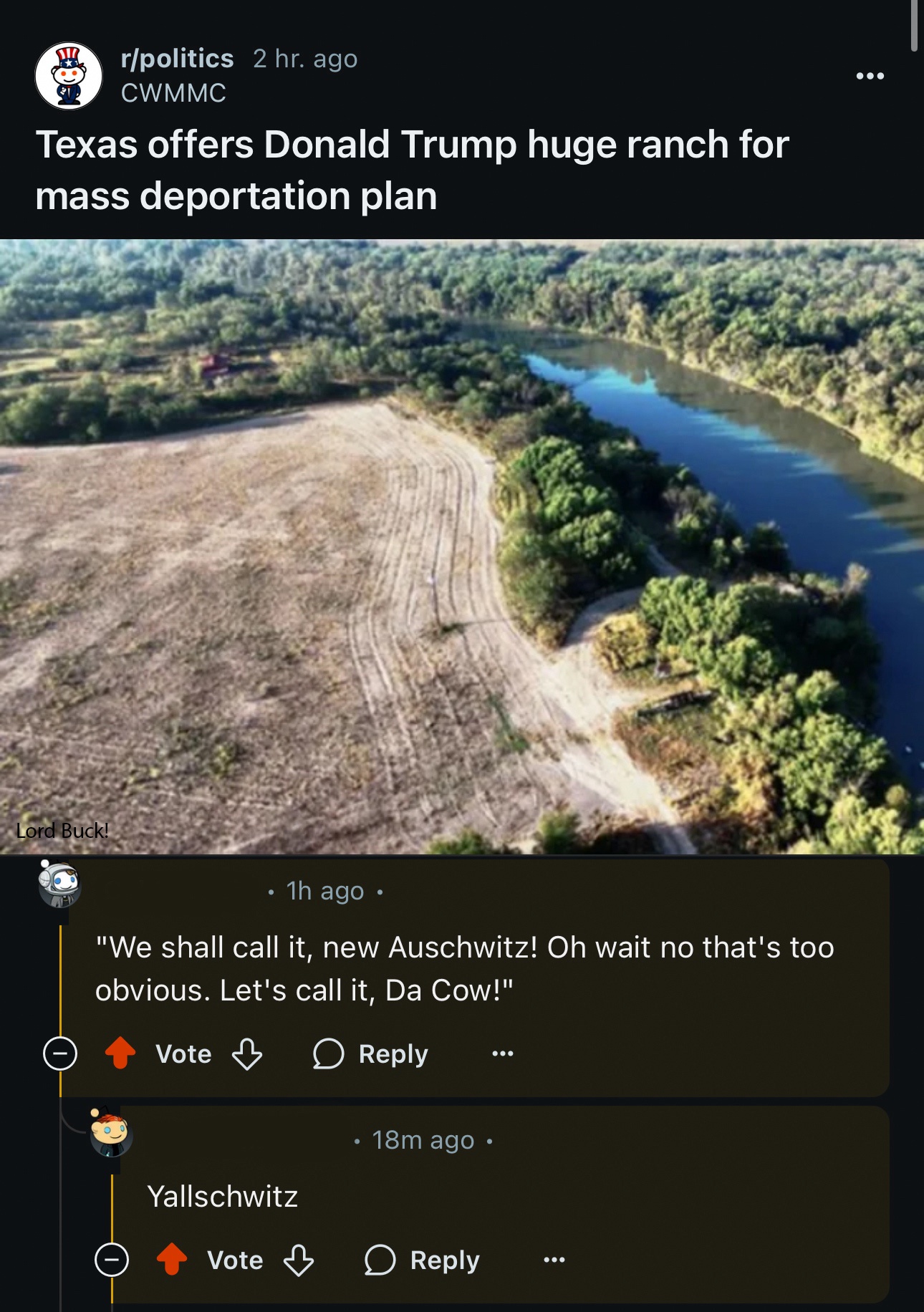924x1312 pixels.
Task: Open more options for the "Da Cow" comment
Action: (503, 1054)
